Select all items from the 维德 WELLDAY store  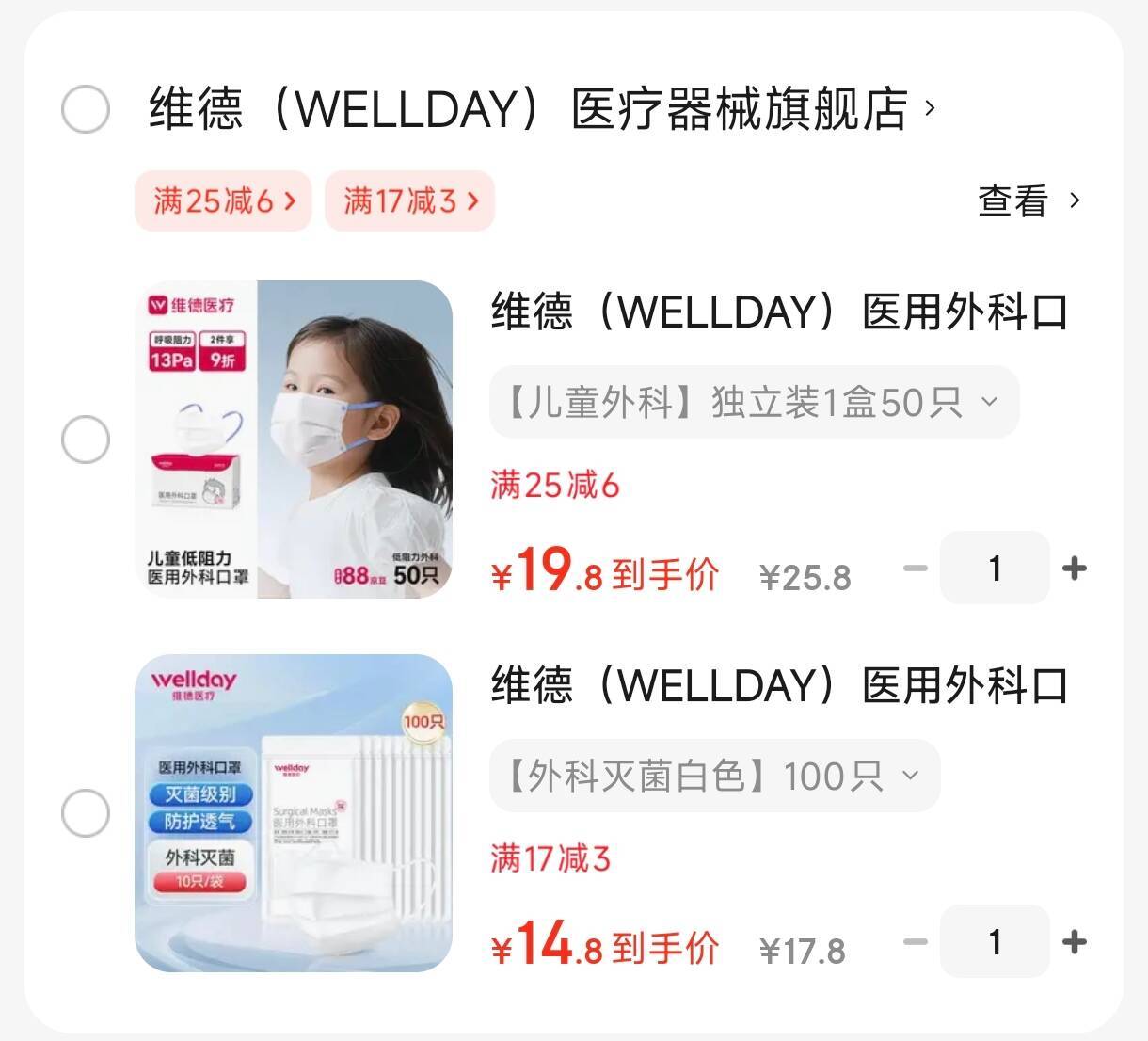pyautogui.click(x=86, y=109)
